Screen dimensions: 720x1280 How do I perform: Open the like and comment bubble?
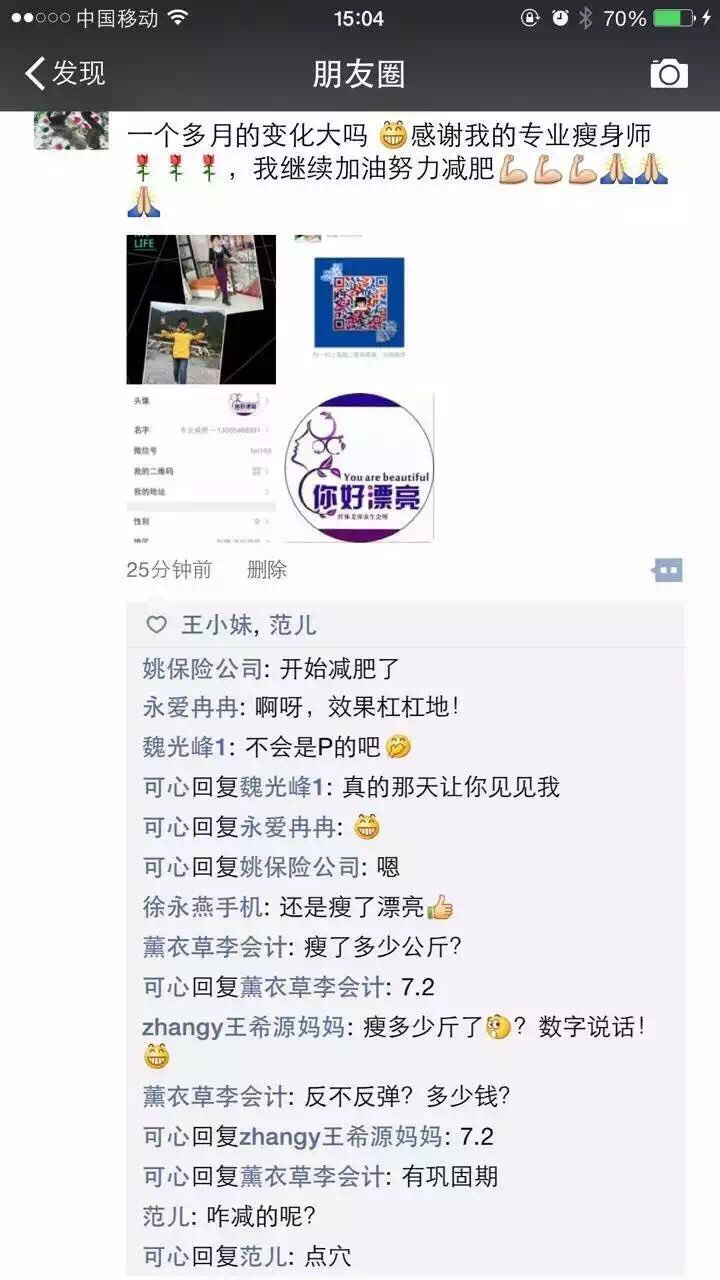(x=667, y=570)
